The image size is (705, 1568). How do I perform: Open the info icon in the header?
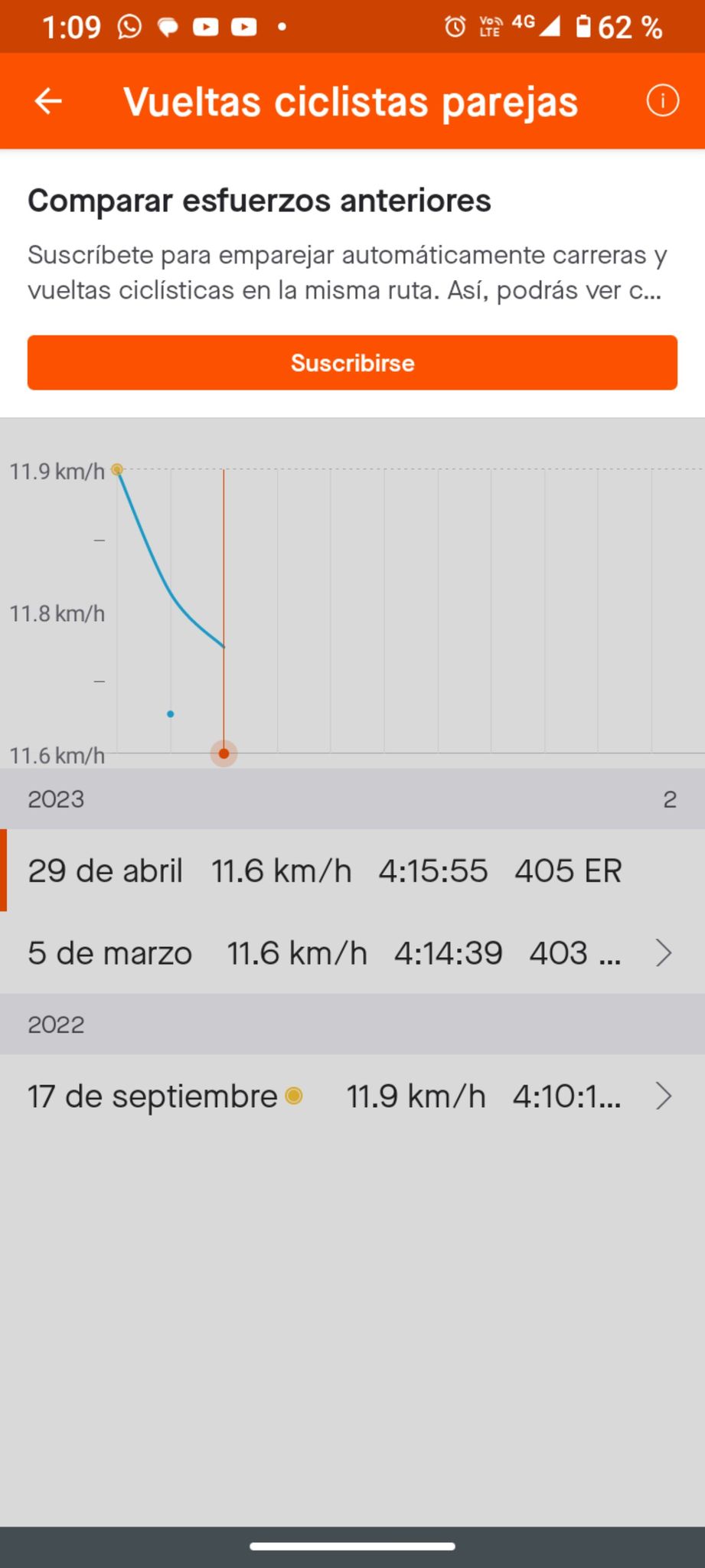pos(662,100)
